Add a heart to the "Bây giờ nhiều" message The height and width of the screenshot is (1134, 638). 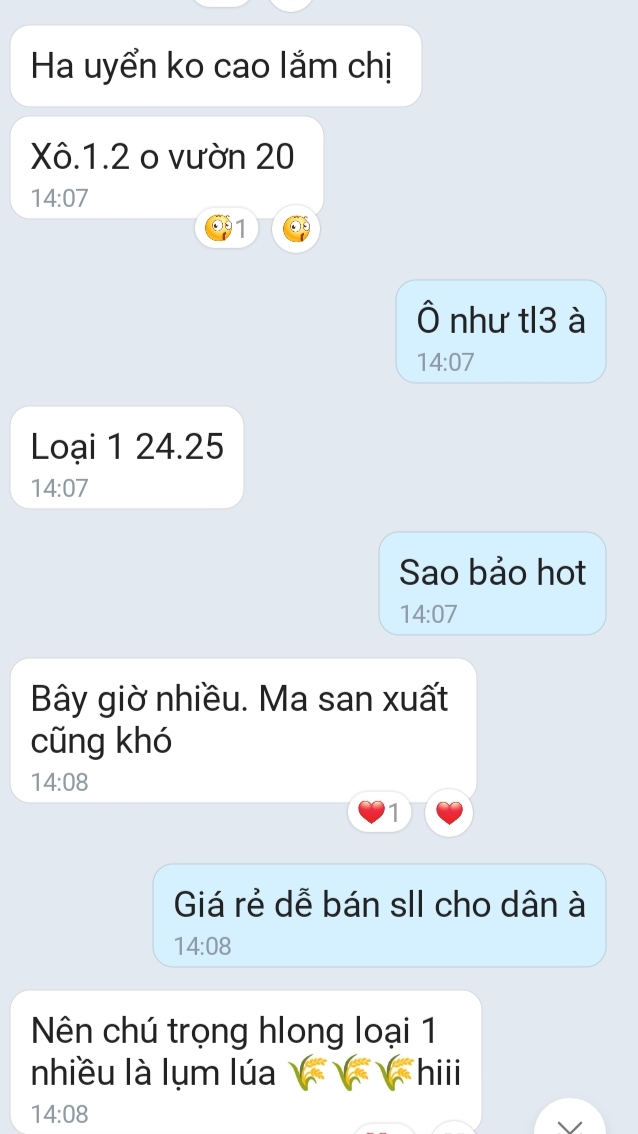coord(450,813)
